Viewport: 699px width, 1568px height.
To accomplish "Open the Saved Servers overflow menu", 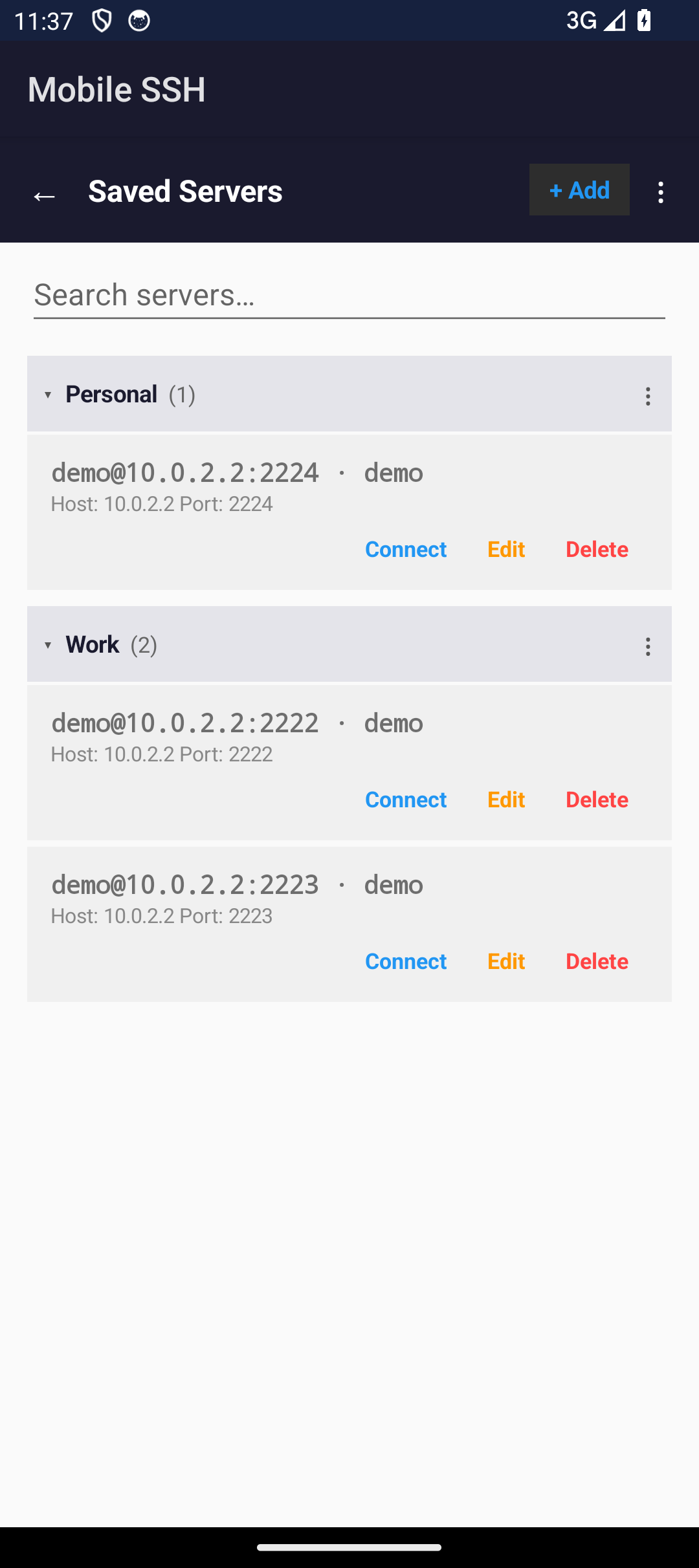I will pos(661,192).
